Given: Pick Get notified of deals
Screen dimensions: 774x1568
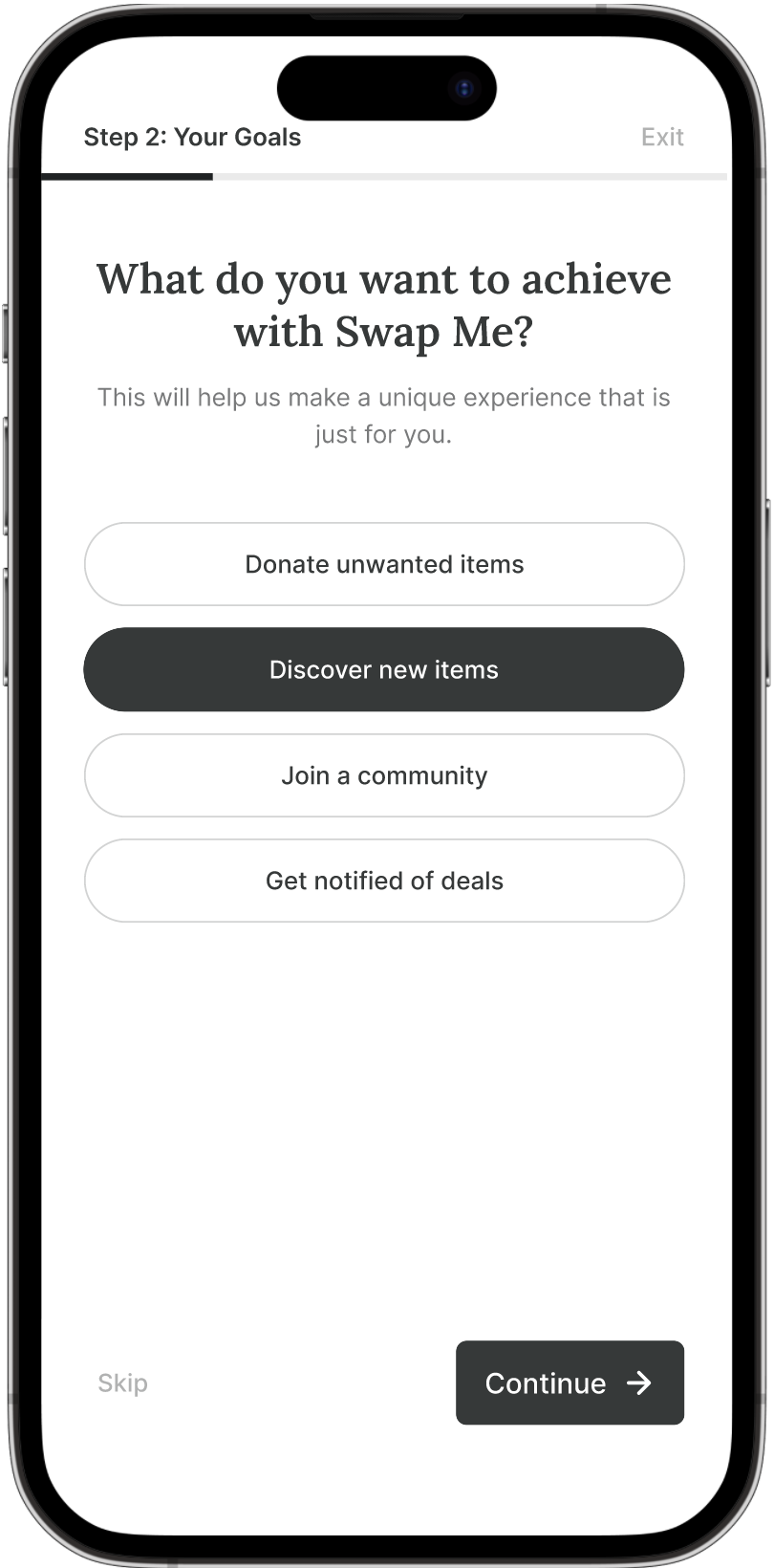Looking at the screenshot, I should (384, 881).
